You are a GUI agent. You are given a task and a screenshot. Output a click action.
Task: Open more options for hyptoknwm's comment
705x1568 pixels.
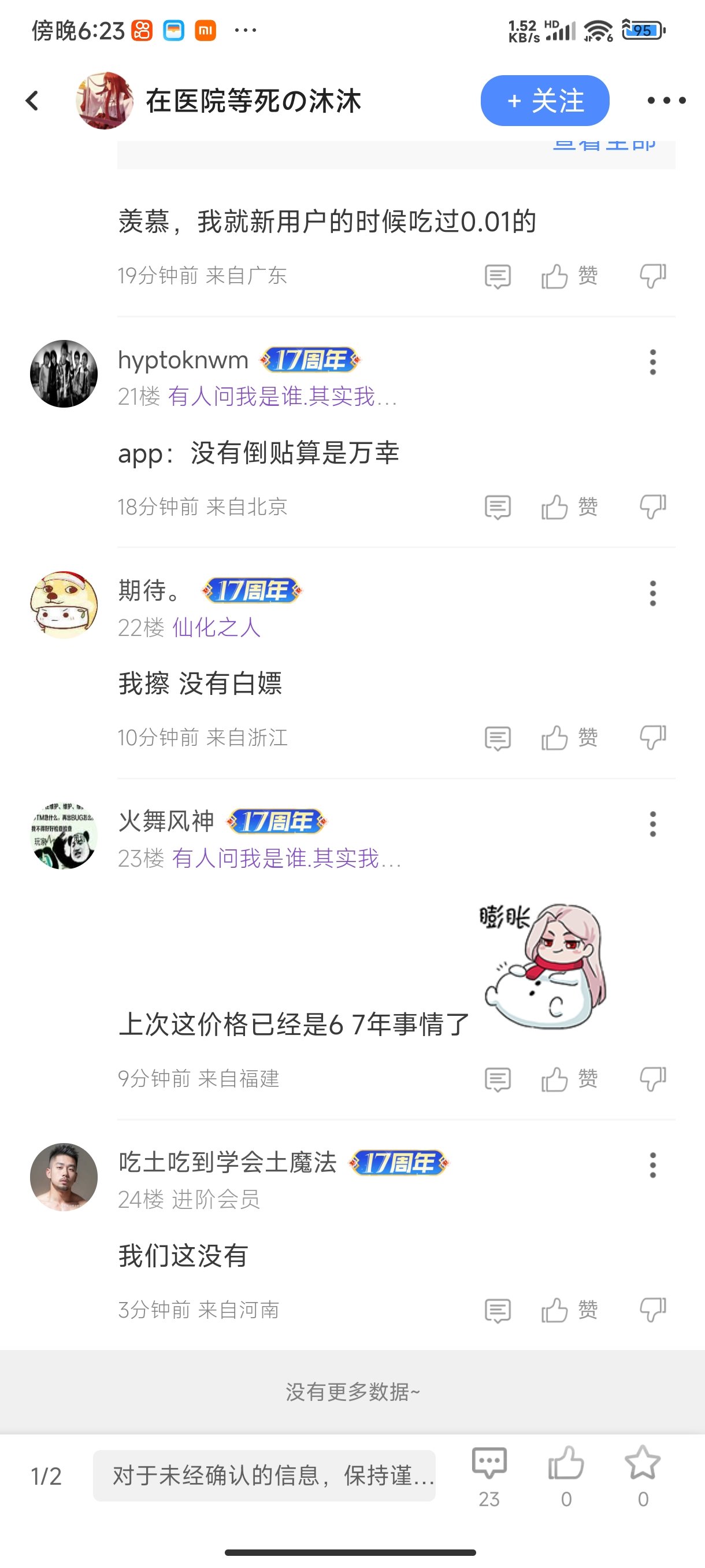[652, 362]
